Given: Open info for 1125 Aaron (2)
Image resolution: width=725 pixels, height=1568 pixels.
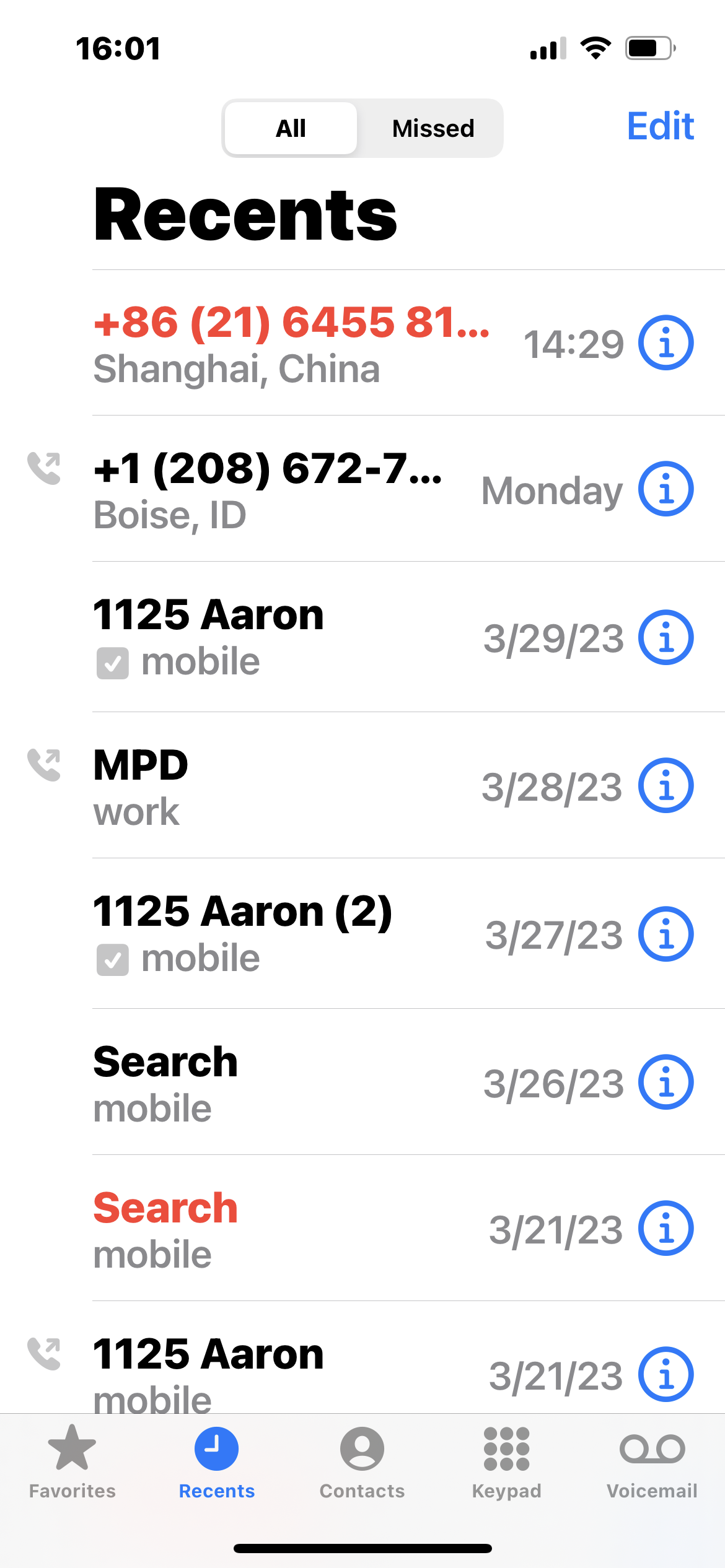Looking at the screenshot, I should [x=666, y=934].
